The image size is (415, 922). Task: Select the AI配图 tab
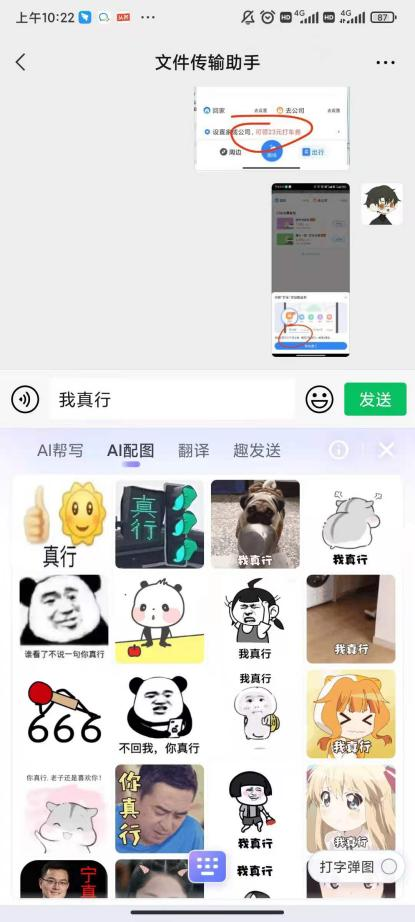(x=130, y=451)
